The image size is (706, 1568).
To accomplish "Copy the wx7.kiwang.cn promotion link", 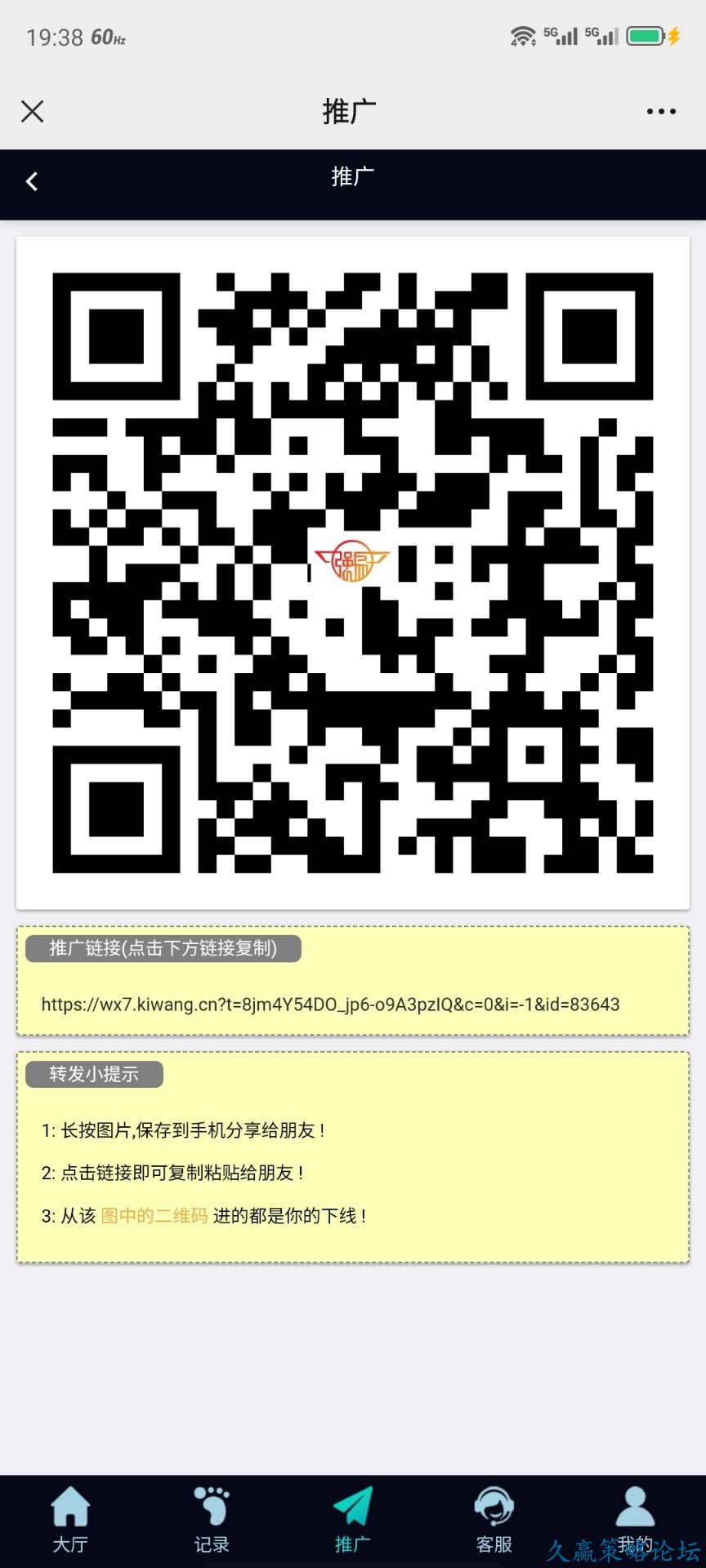I will pyautogui.click(x=330, y=1004).
